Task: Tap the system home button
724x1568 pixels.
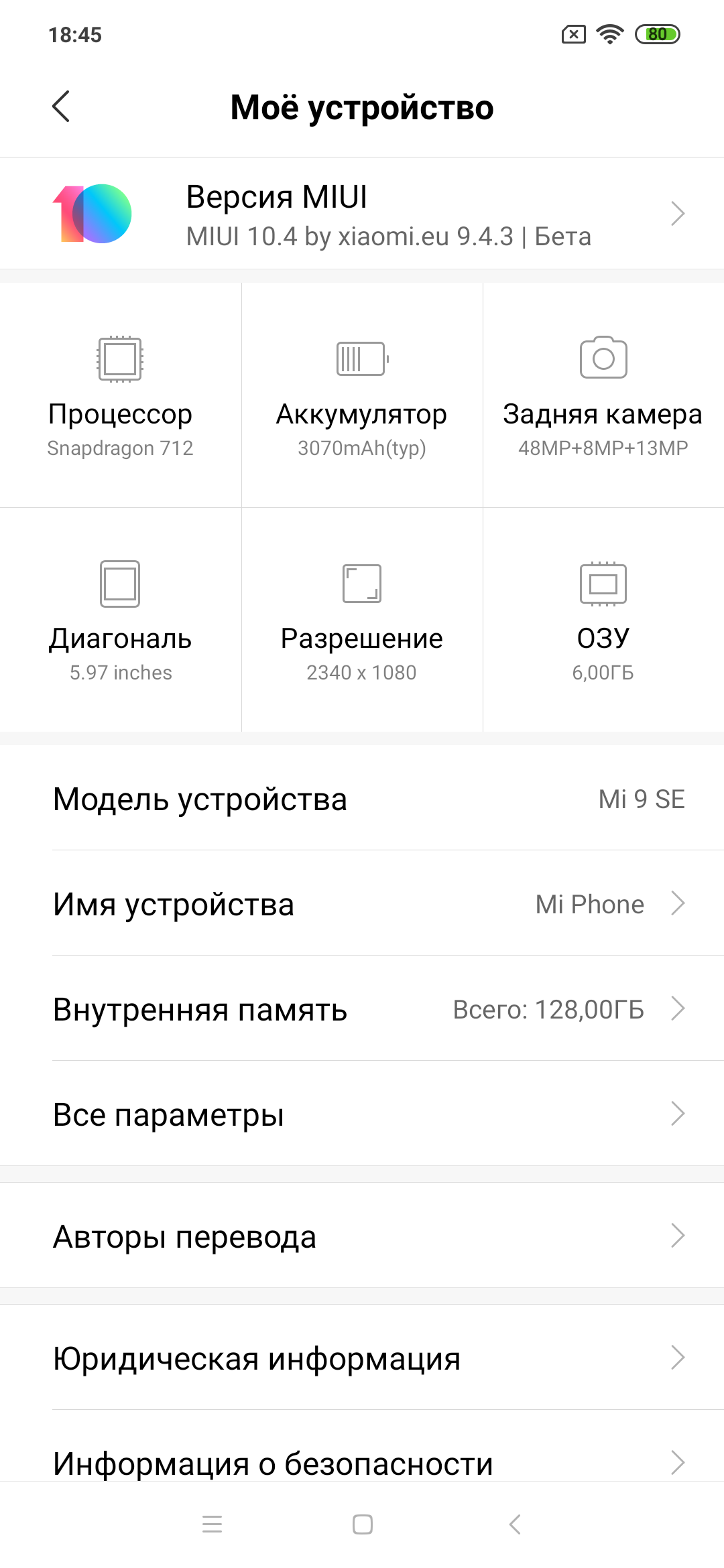Action: 363,1524
